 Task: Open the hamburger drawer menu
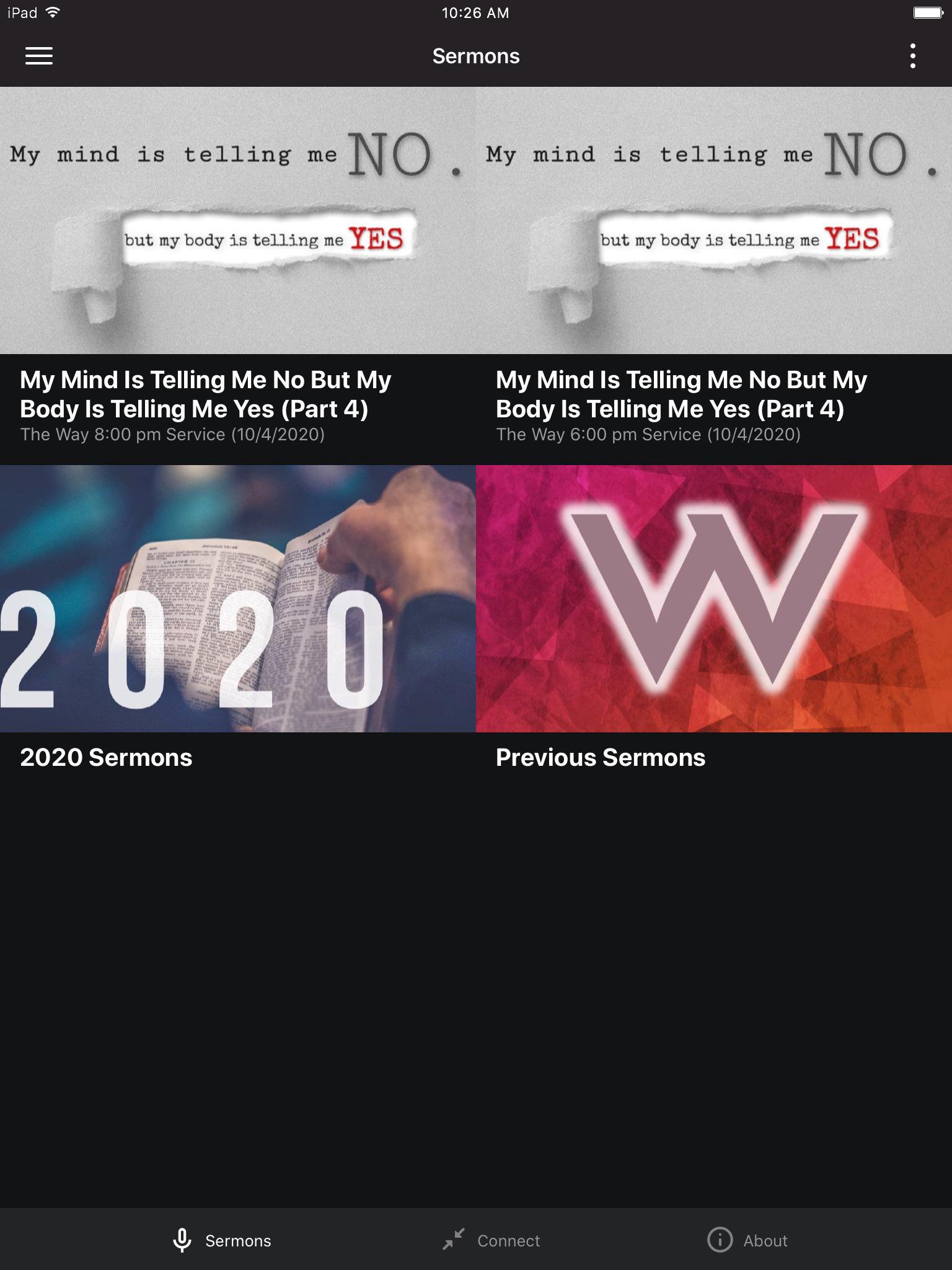38,56
